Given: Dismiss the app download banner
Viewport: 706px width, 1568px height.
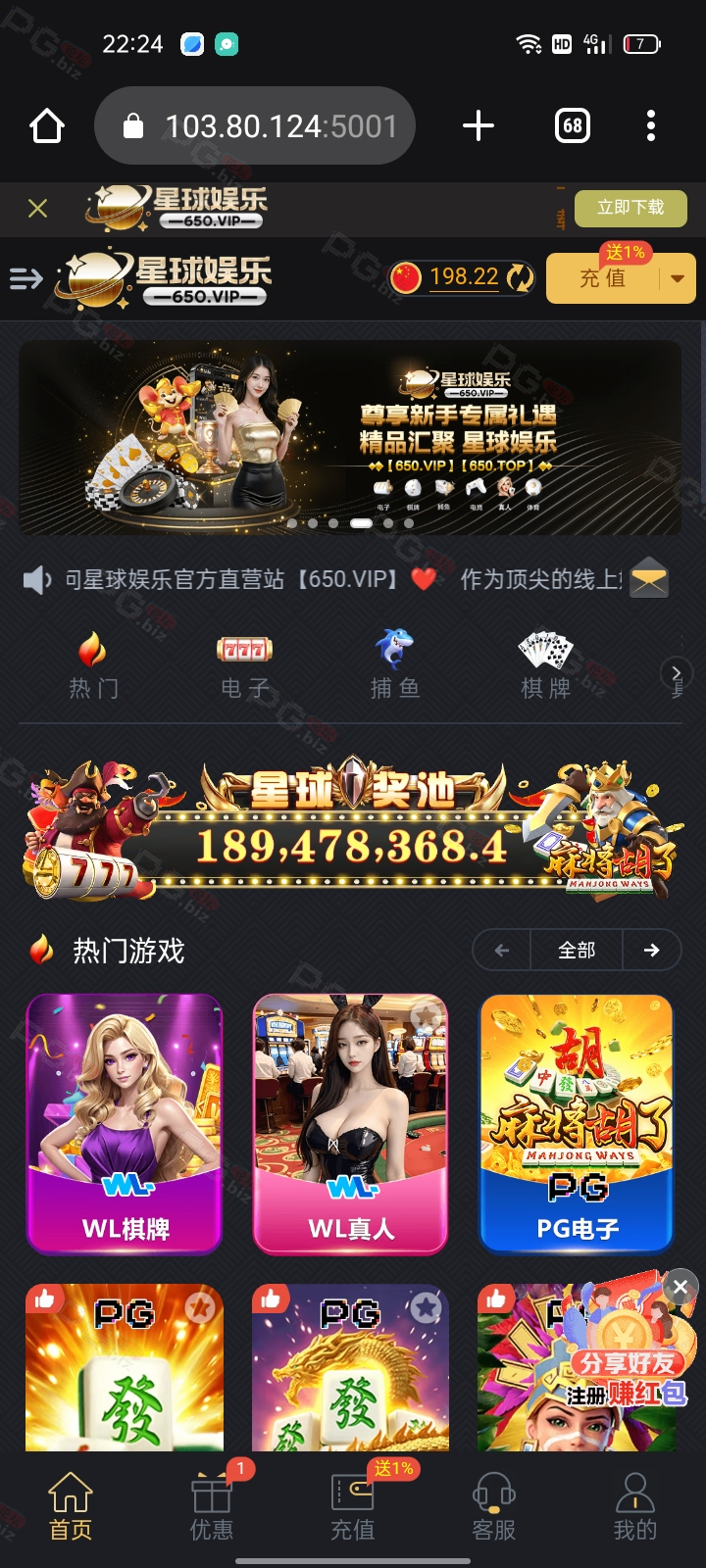Looking at the screenshot, I should 37,208.
